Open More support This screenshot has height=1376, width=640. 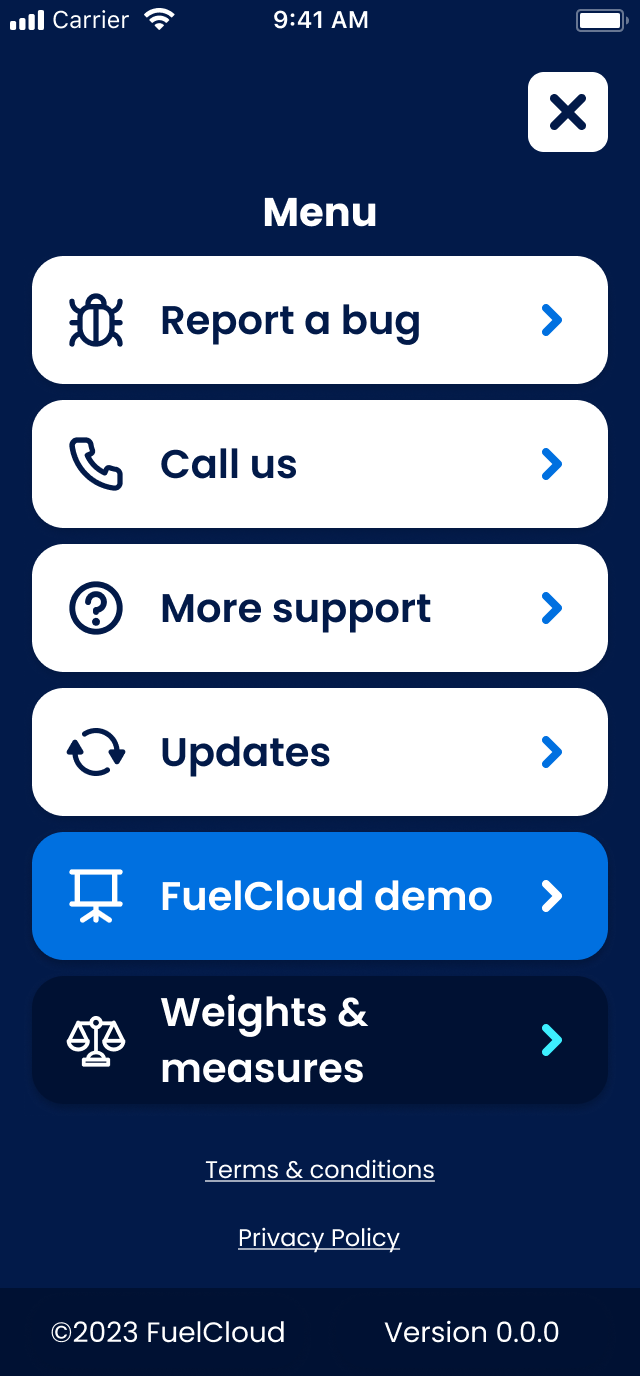(x=320, y=608)
